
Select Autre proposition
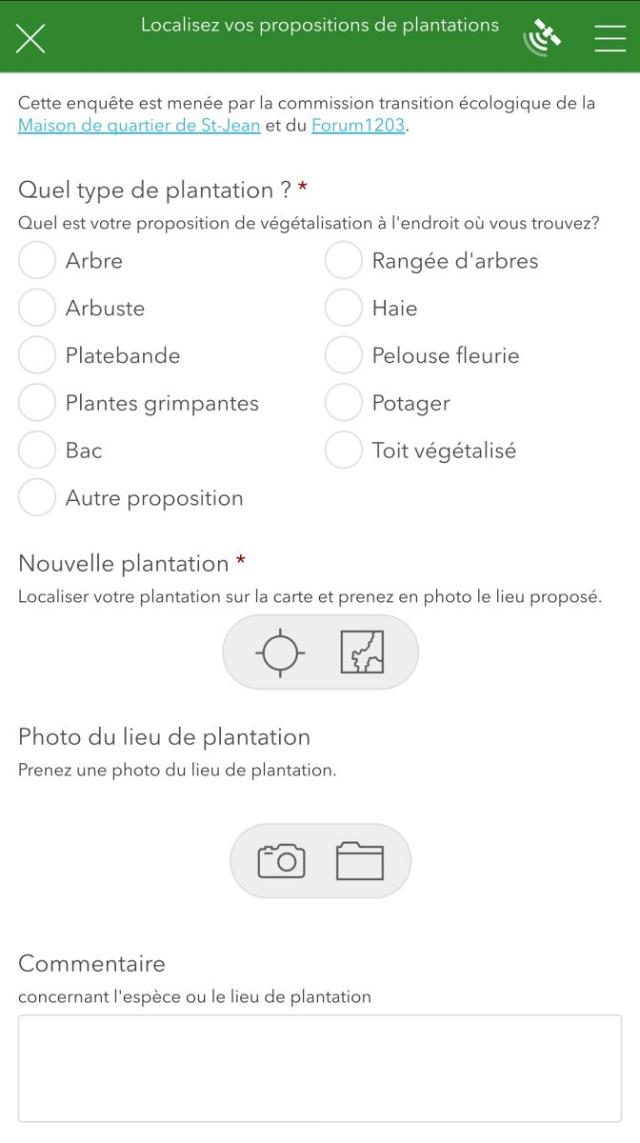point(37,498)
